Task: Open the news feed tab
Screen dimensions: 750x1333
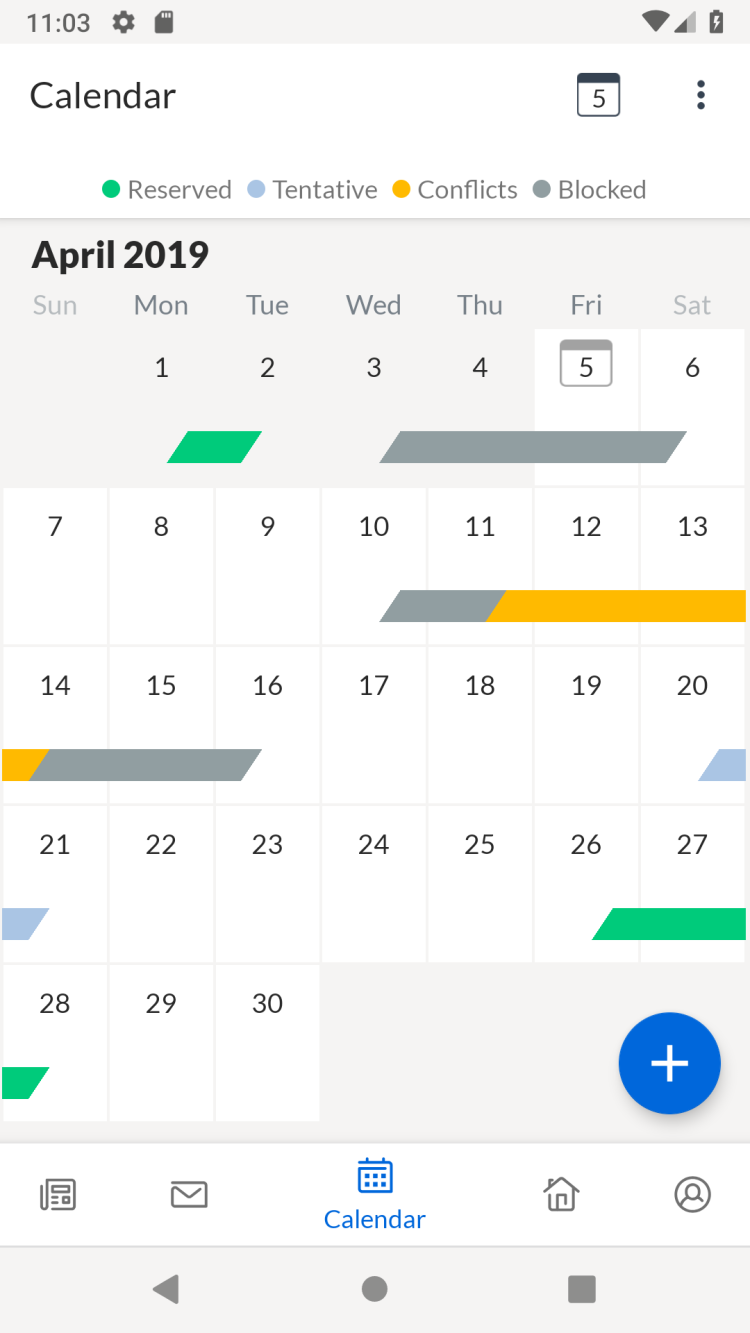Action: pos(58,1194)
